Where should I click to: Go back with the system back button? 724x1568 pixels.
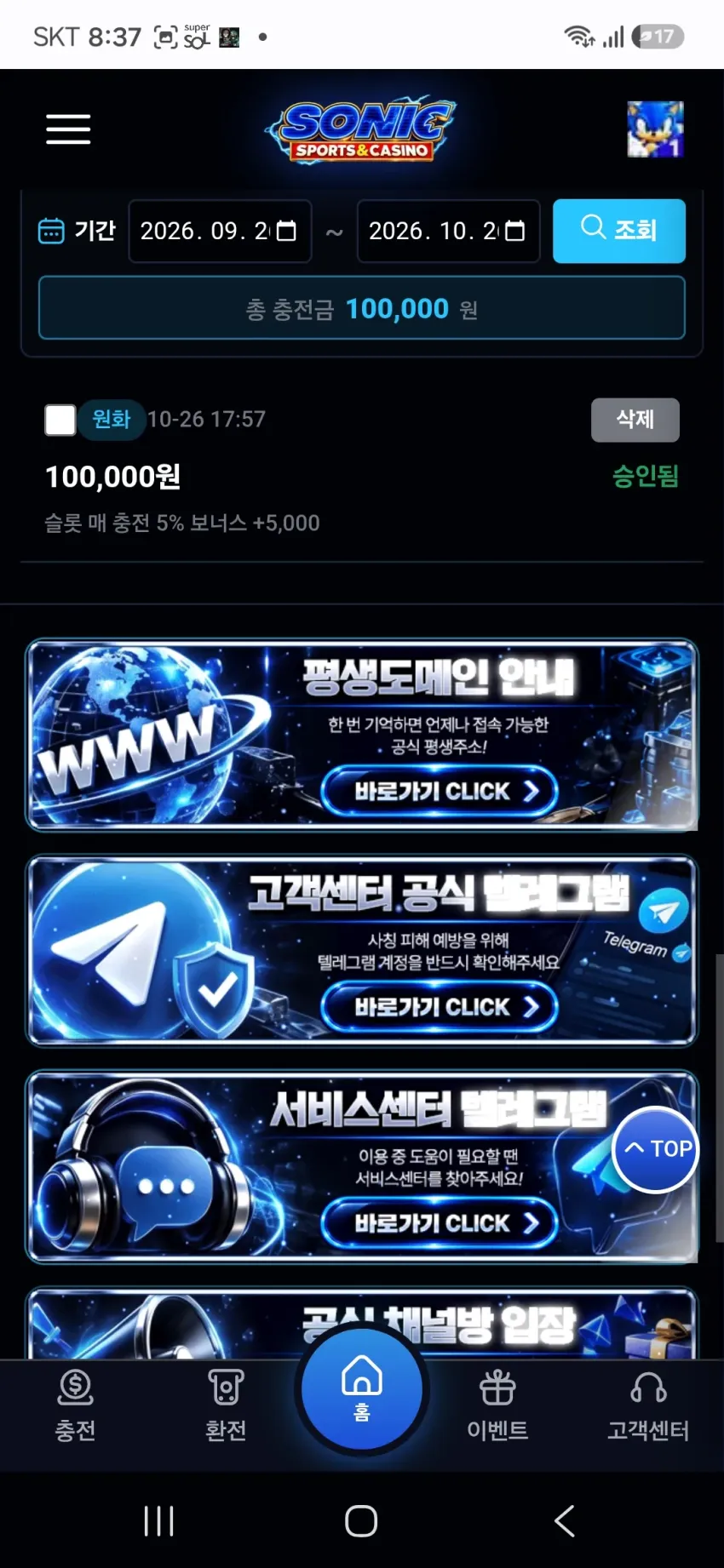click(x=565, y=1521)
